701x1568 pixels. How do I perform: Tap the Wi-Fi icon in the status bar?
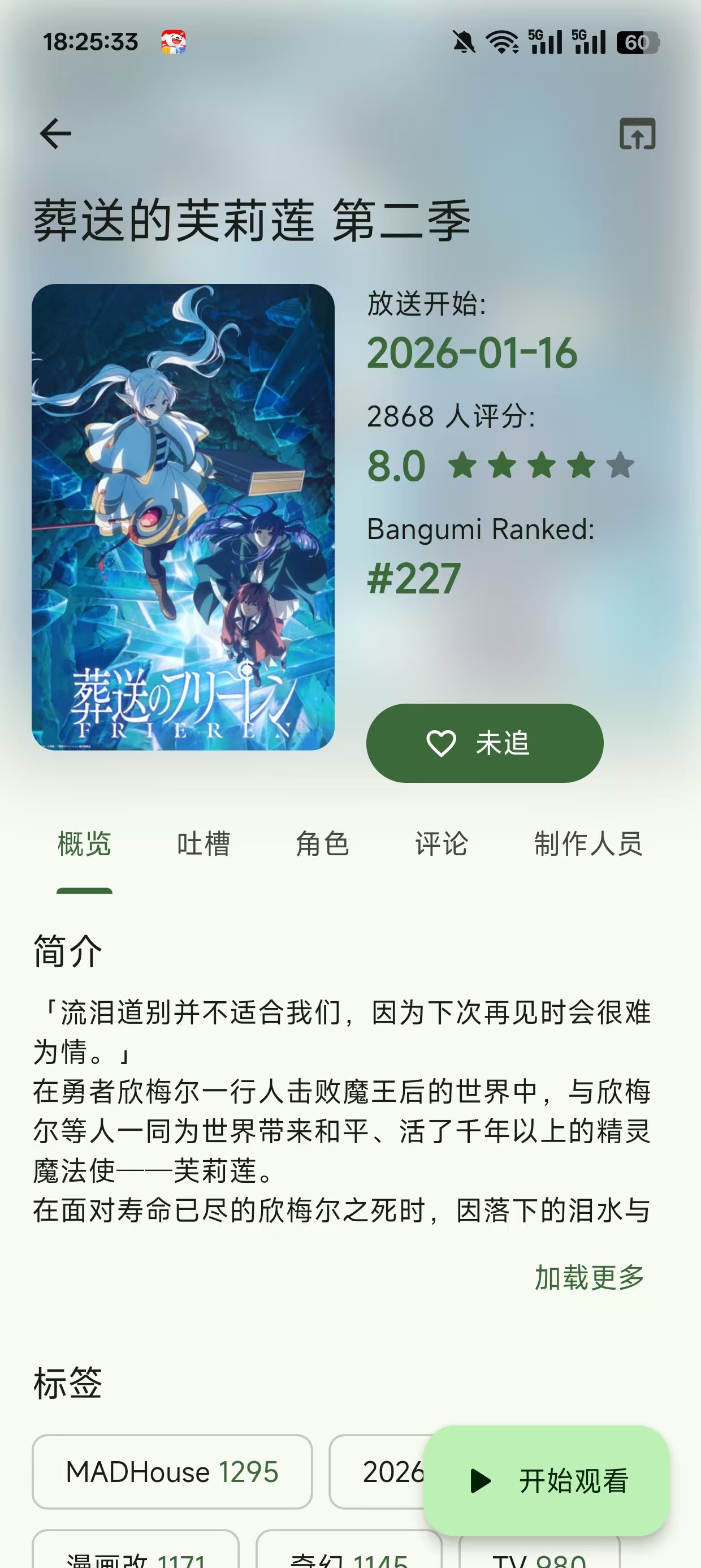coord(503,41)
